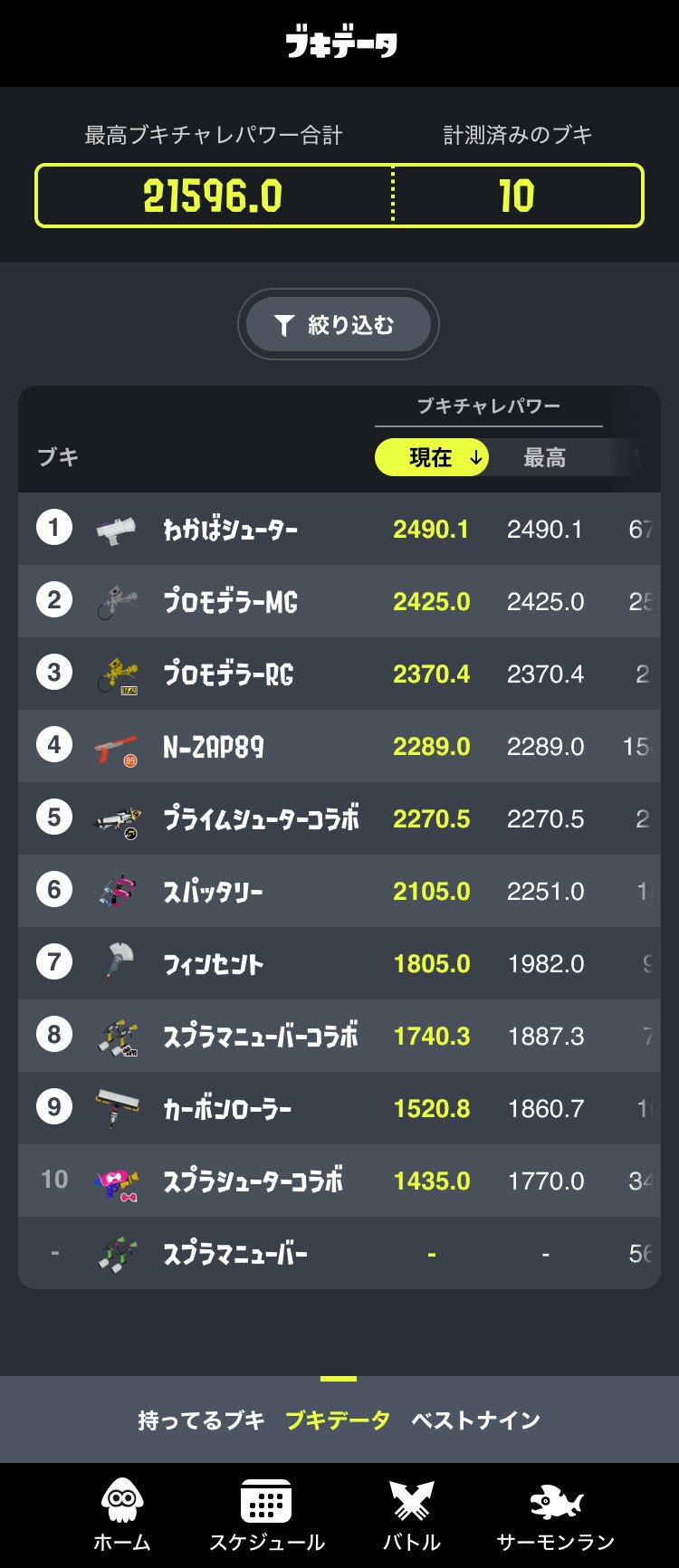Select the ブキデータ tab
Viewport: 679px width, 1568px height.
338,1420
